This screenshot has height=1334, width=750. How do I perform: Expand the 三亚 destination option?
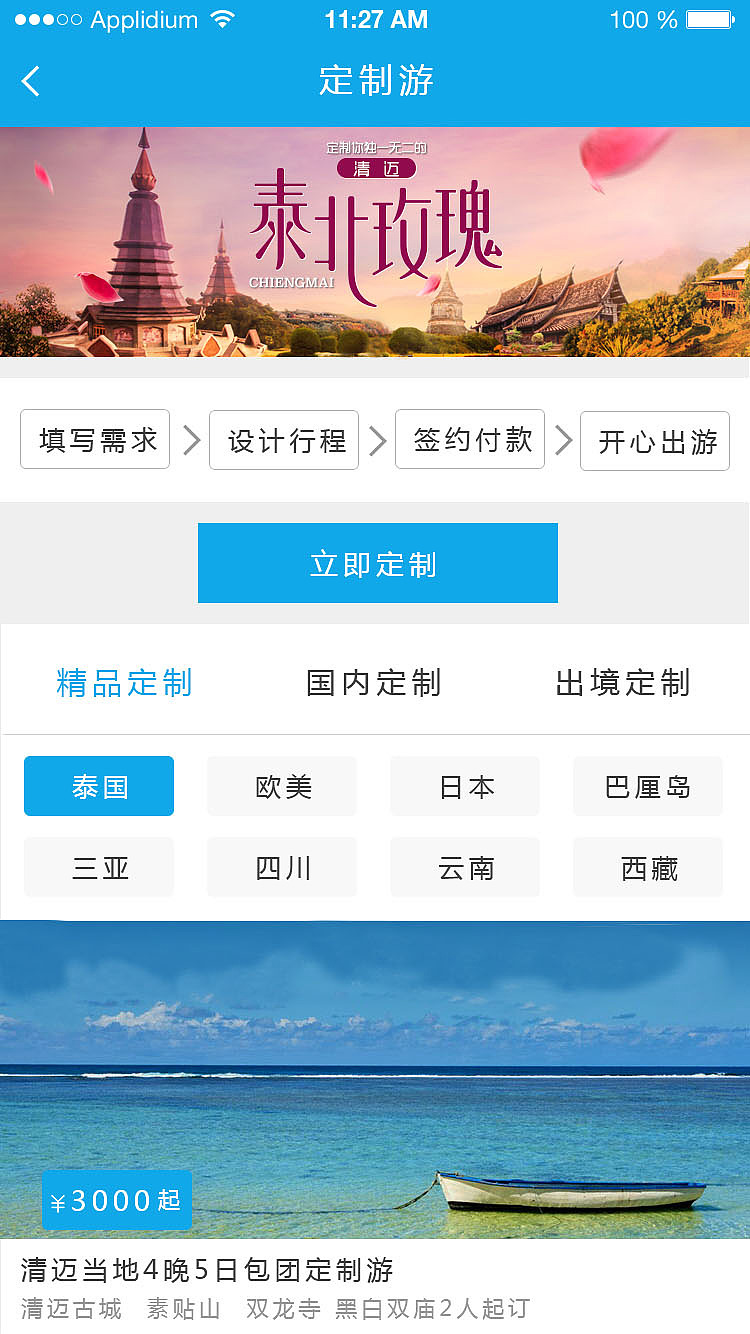point(98,867)
